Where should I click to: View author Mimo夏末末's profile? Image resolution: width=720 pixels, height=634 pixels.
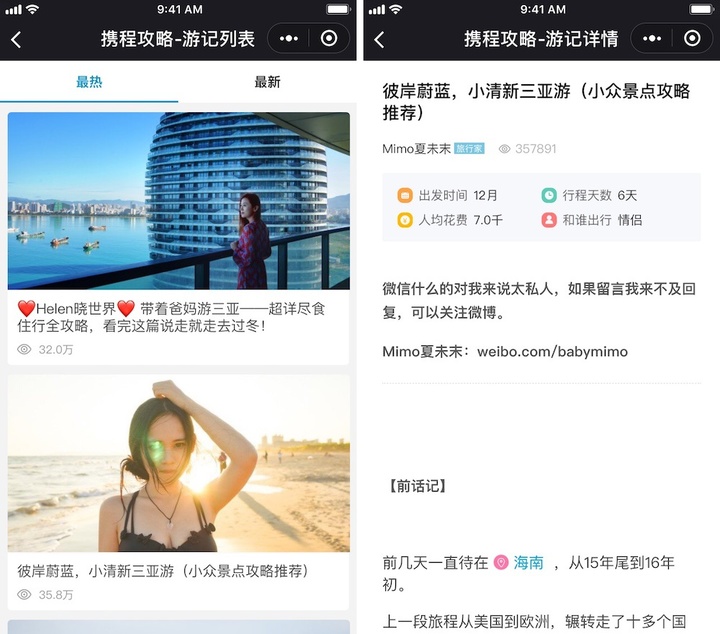click(417, 149)
